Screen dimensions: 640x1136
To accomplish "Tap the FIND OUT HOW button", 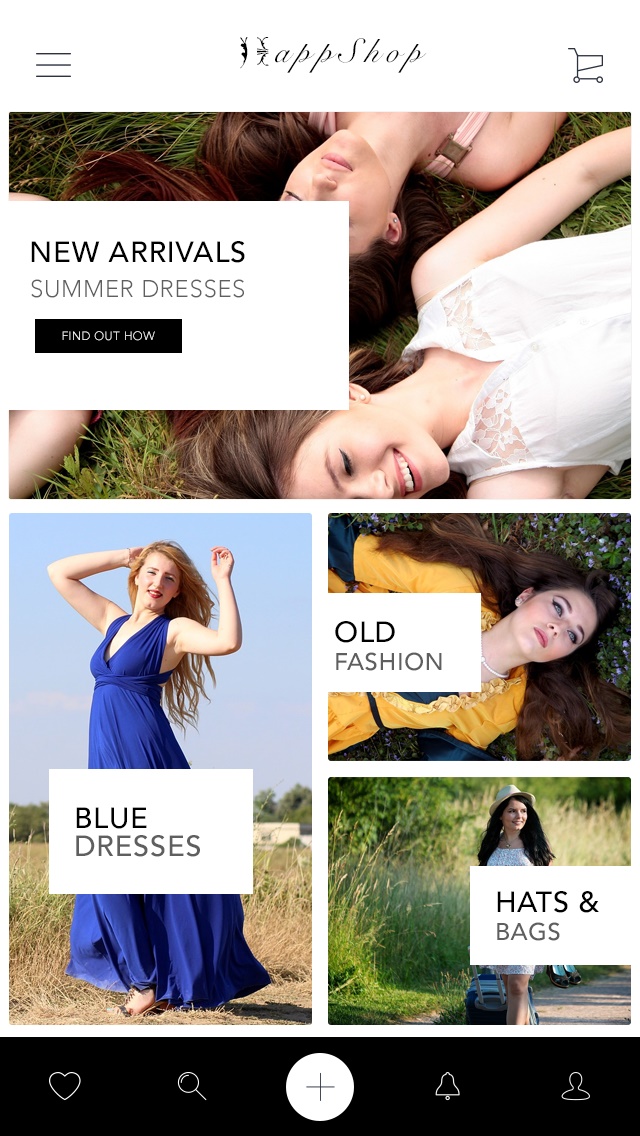I will [x=108, y=335].
